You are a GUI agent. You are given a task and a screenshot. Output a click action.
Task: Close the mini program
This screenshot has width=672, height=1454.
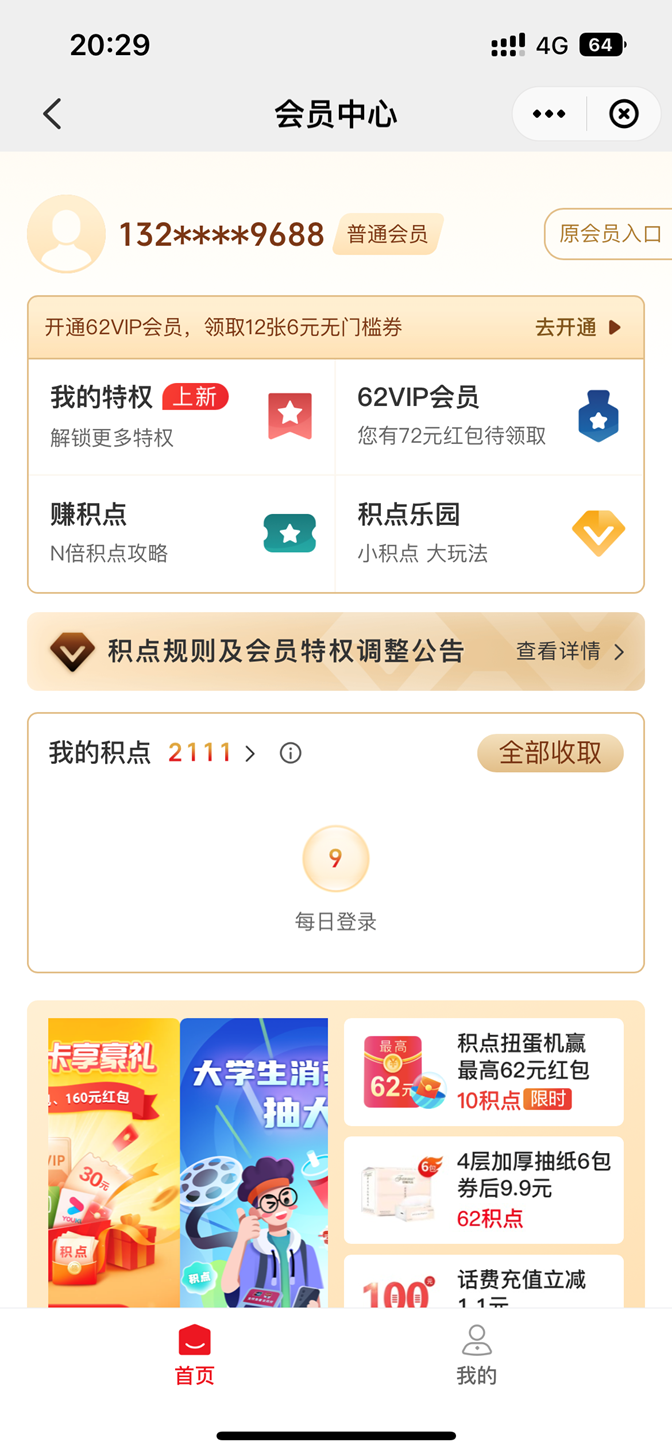click(x=624, y=114)
